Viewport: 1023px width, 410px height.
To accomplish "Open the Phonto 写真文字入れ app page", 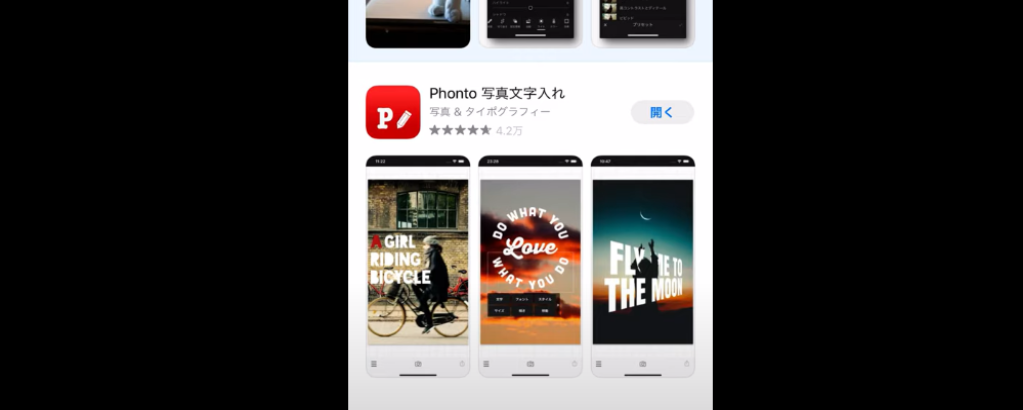I will [x=497, y=94].
